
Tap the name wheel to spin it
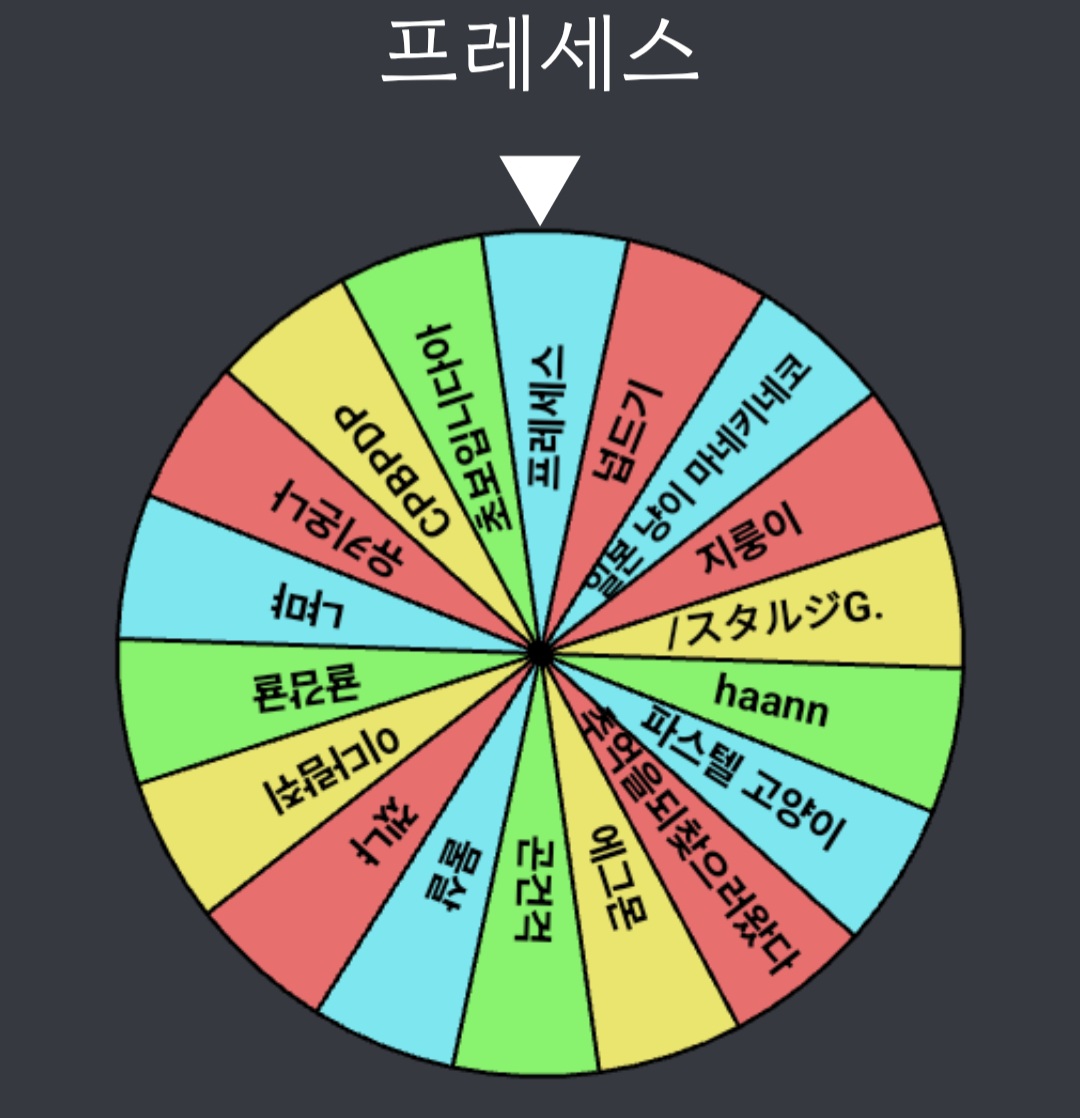coord(540,653)
